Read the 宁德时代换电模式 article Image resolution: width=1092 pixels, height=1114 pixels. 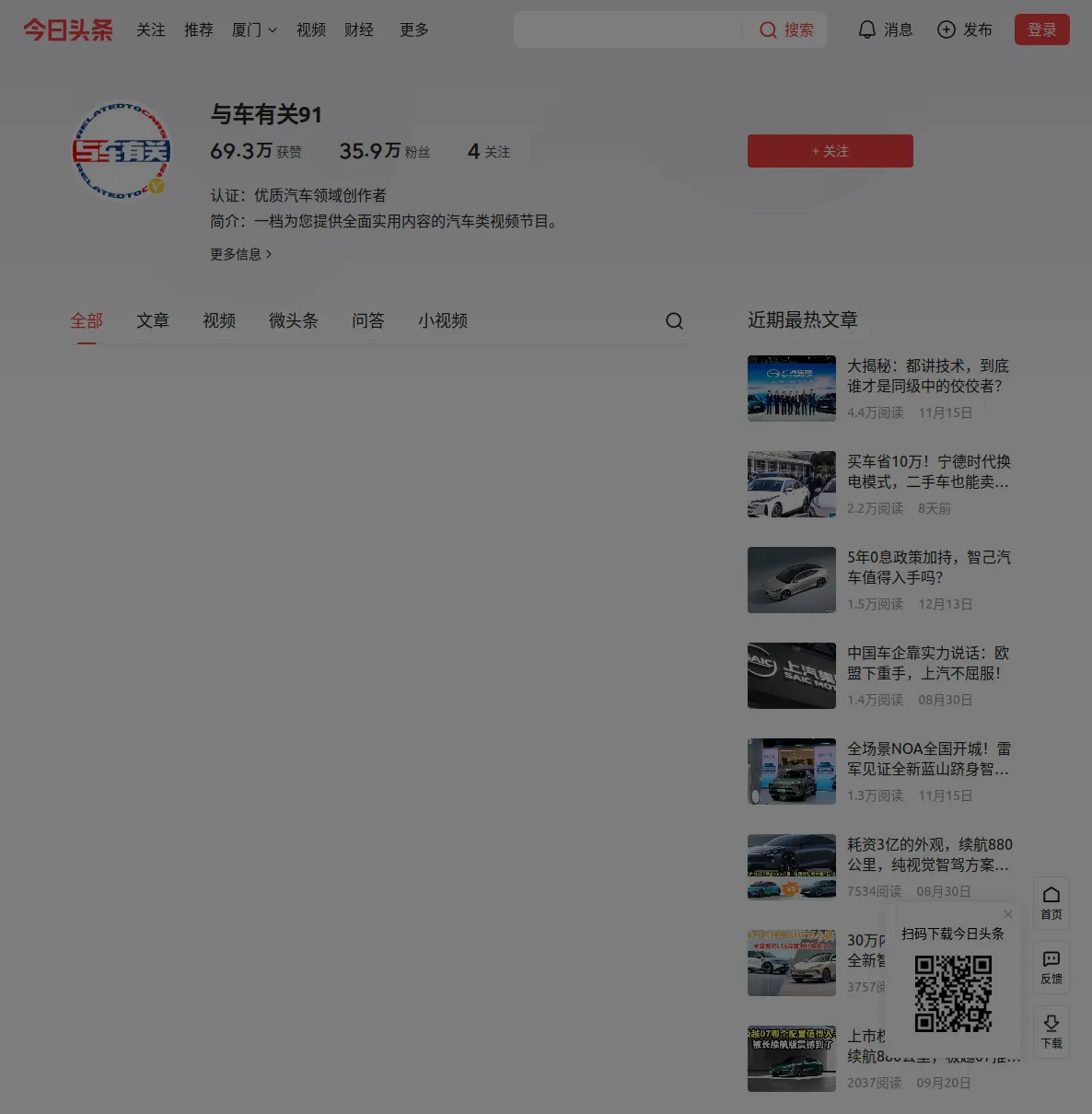click(927, 471)
